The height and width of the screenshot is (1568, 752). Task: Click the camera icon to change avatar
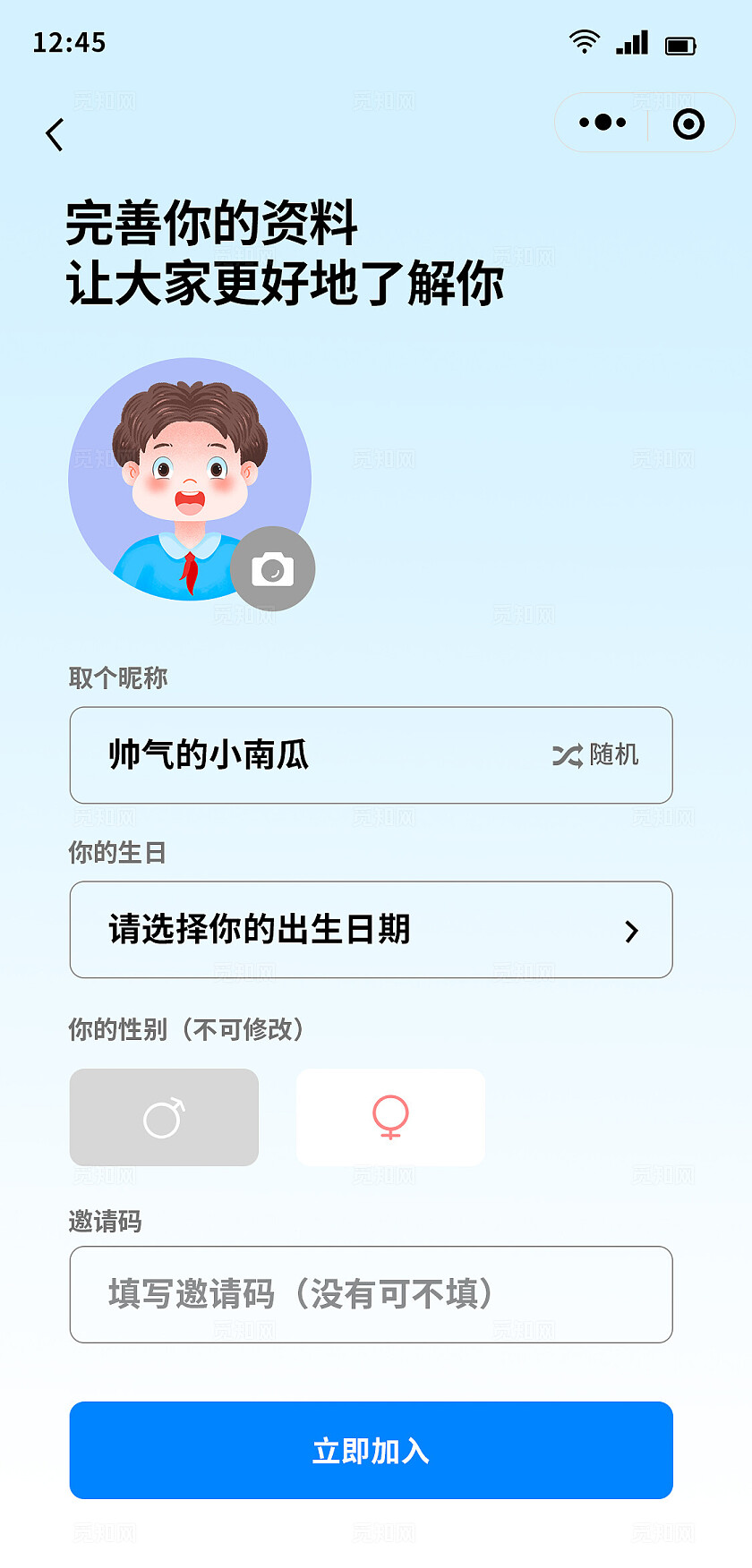click(x=272, y=569)
